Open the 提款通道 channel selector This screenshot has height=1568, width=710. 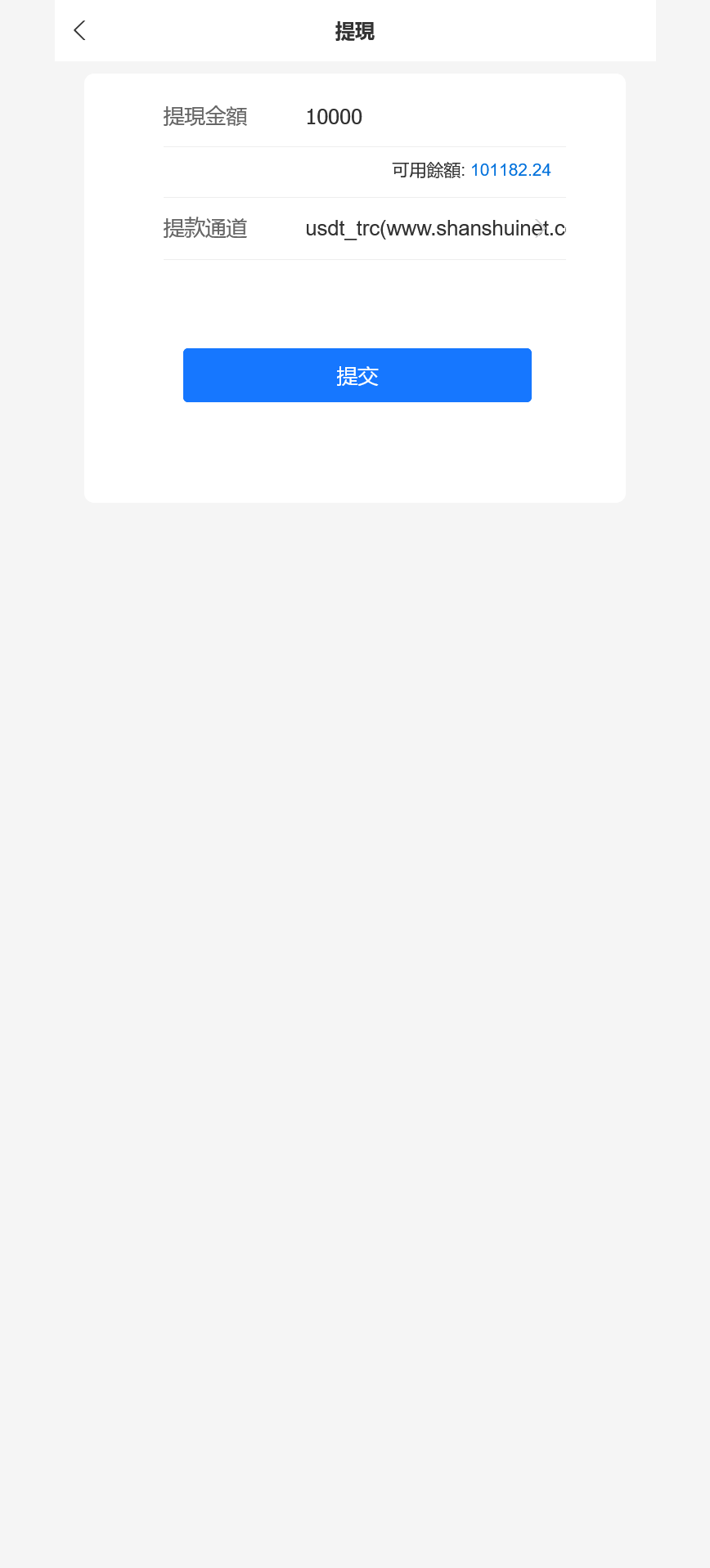click(434, 228)
